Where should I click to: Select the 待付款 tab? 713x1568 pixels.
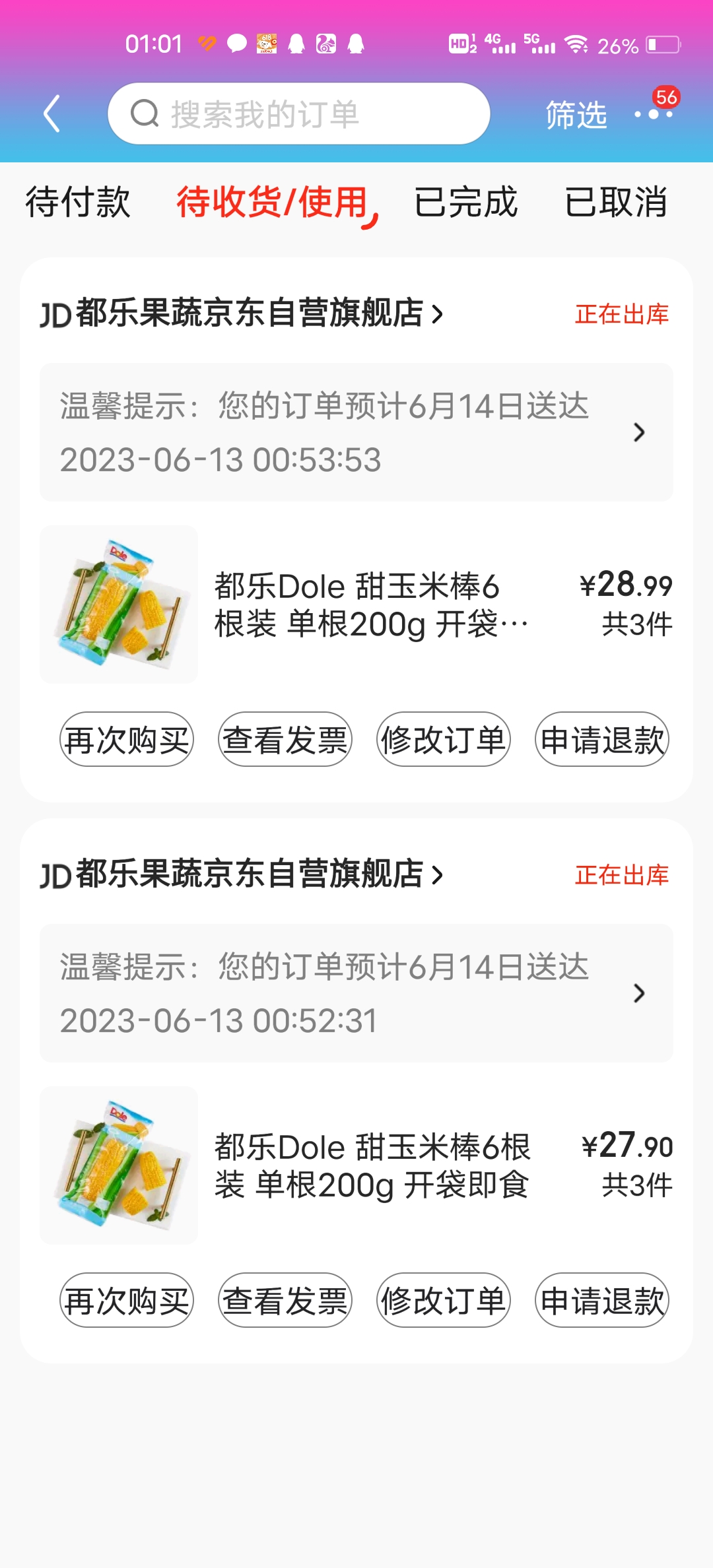(x=77, y=203)
